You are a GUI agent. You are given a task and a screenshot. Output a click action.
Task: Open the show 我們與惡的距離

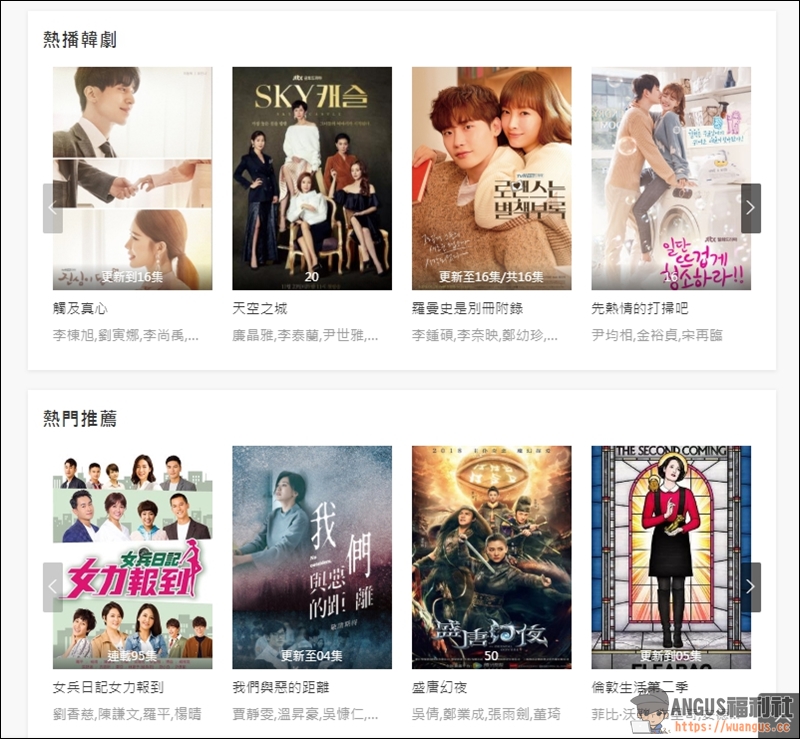[x=312, y=557]
